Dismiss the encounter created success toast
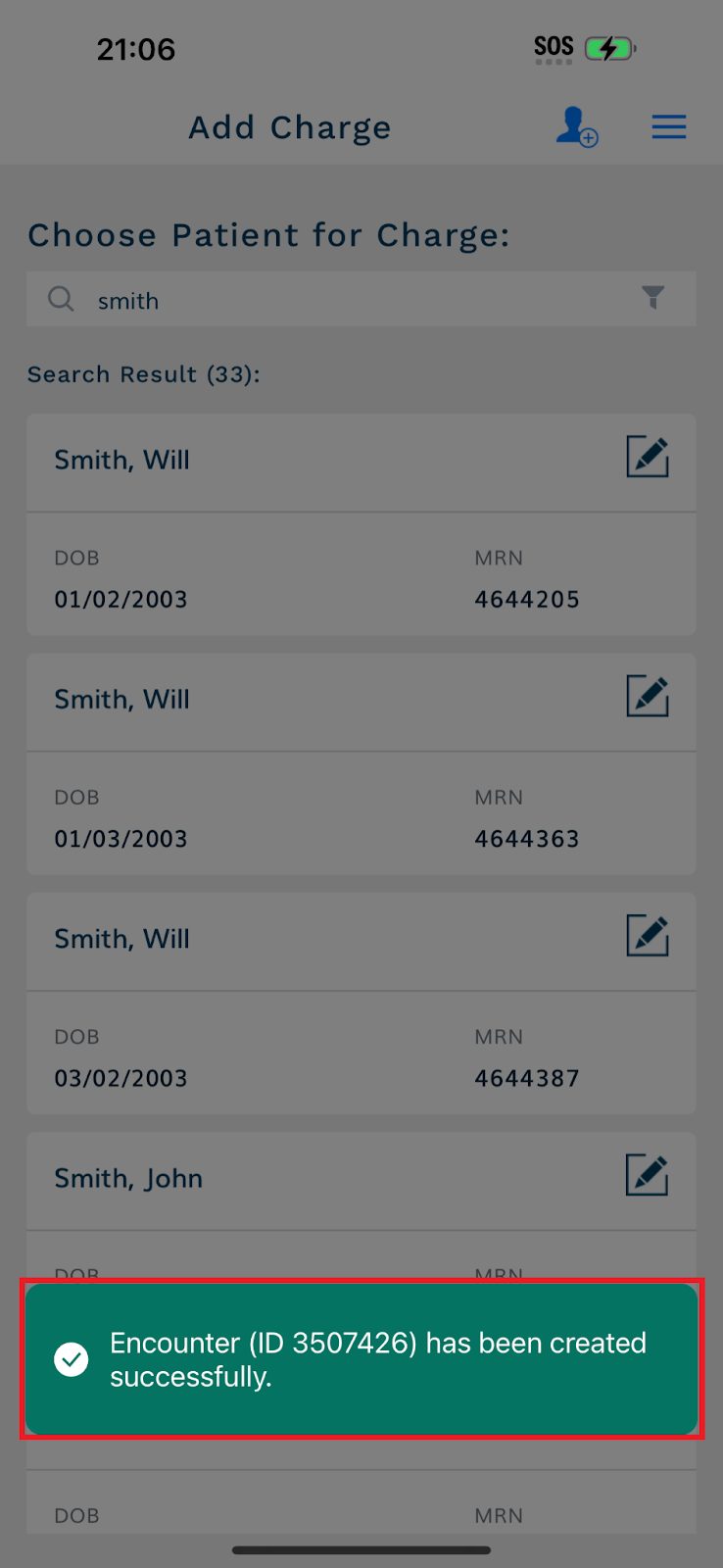The height and width of the screenshot is (1568, 723). point(361,1359)
